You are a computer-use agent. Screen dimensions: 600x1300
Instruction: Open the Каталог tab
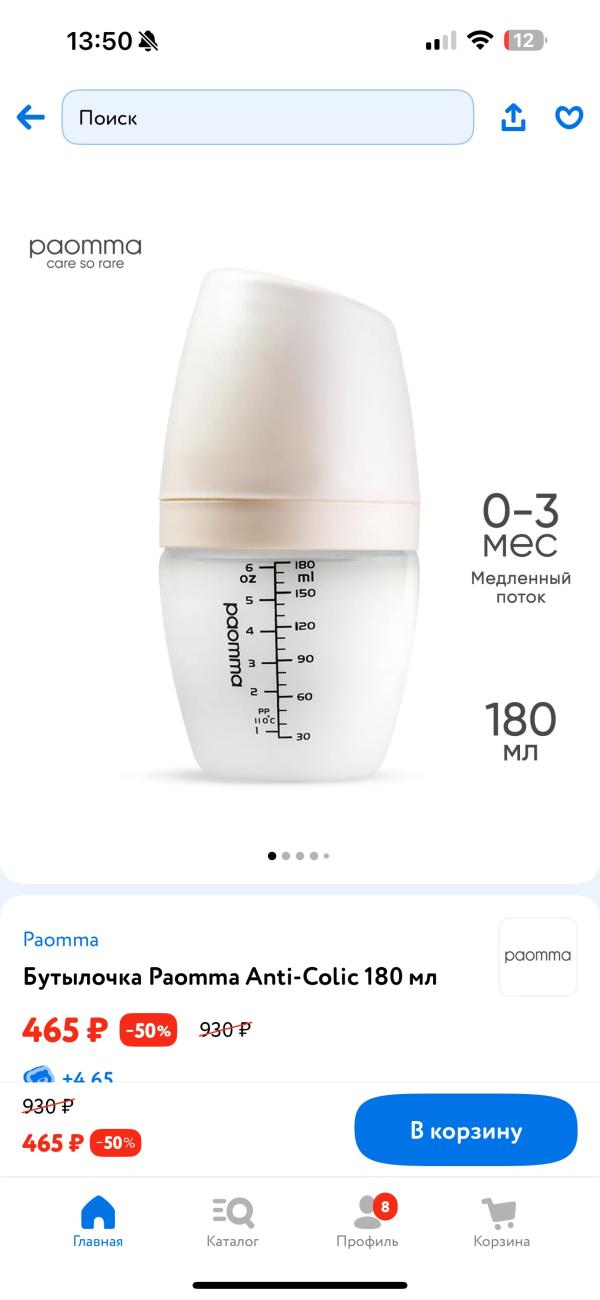tap(233, 1222)
